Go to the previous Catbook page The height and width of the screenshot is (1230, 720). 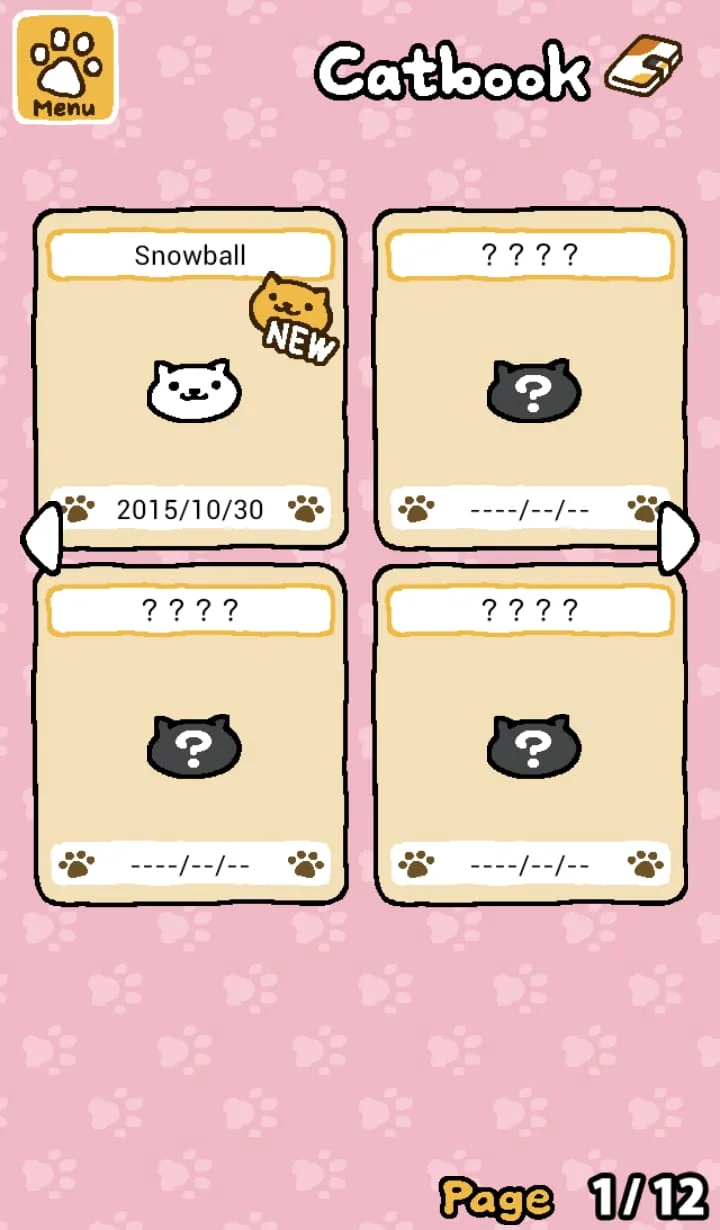(x=42, y=538)
